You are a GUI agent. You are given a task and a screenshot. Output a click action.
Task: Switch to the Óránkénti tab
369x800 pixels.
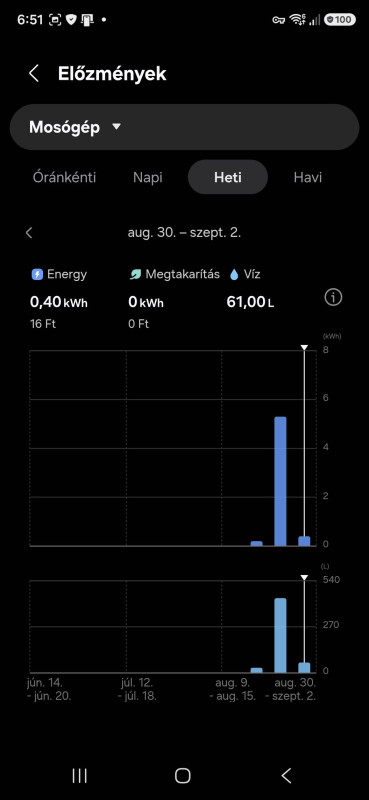pos(64,178)
